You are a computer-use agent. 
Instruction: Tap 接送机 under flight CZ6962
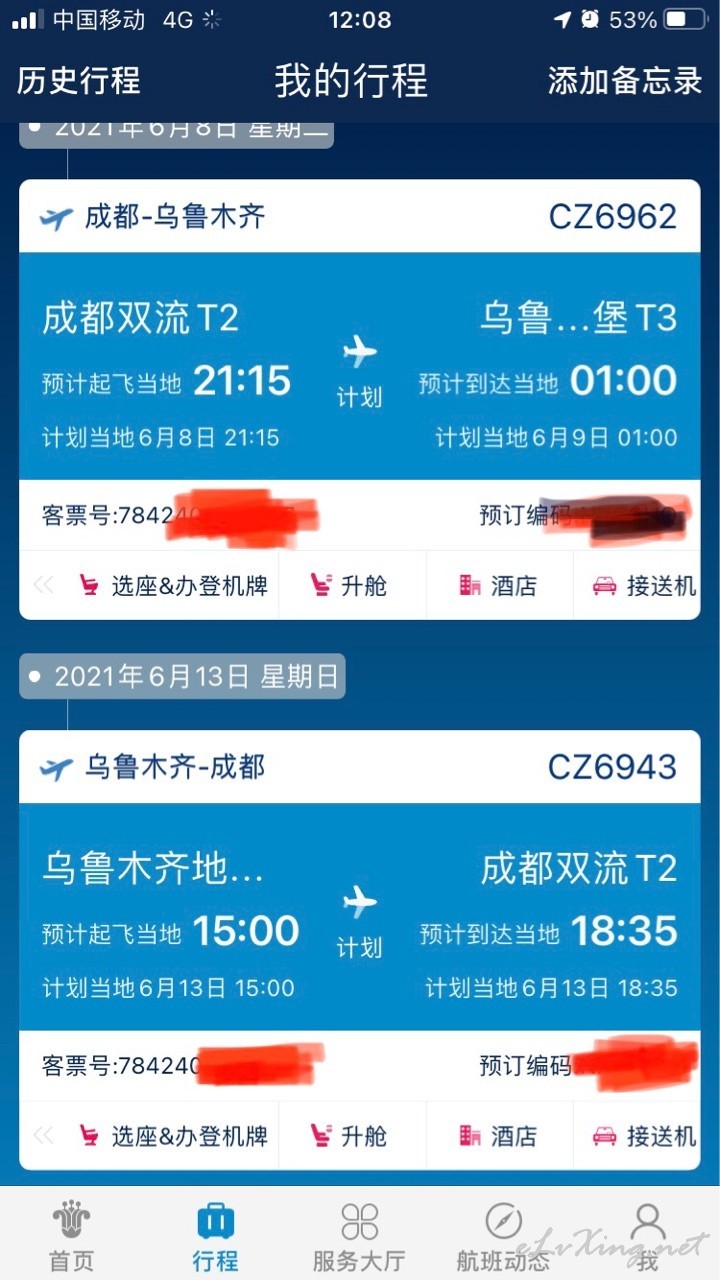coord(645,586)
